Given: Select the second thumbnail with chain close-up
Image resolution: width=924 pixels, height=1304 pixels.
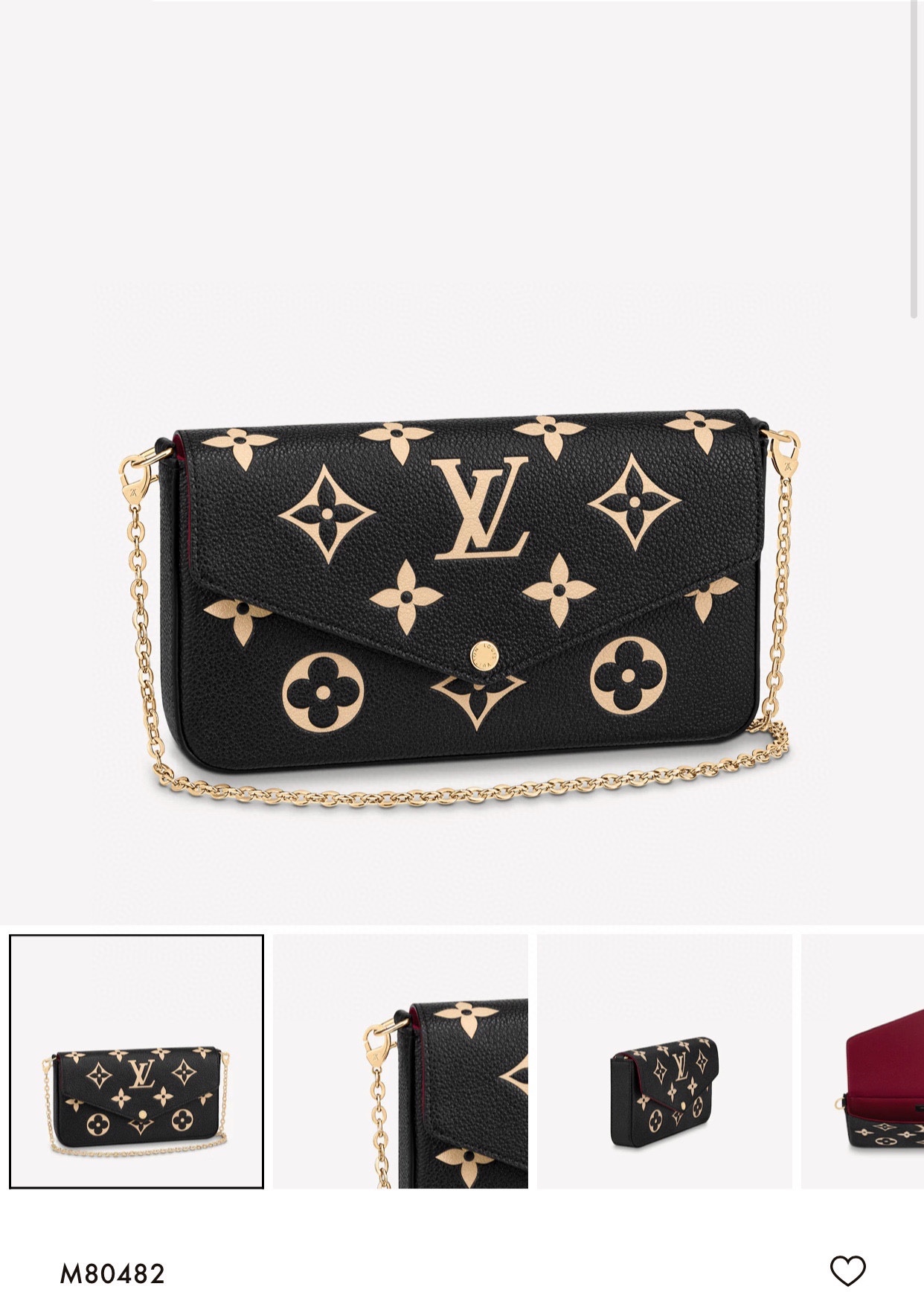Looking at the screenshot, I should click(x=400, y=1061).
